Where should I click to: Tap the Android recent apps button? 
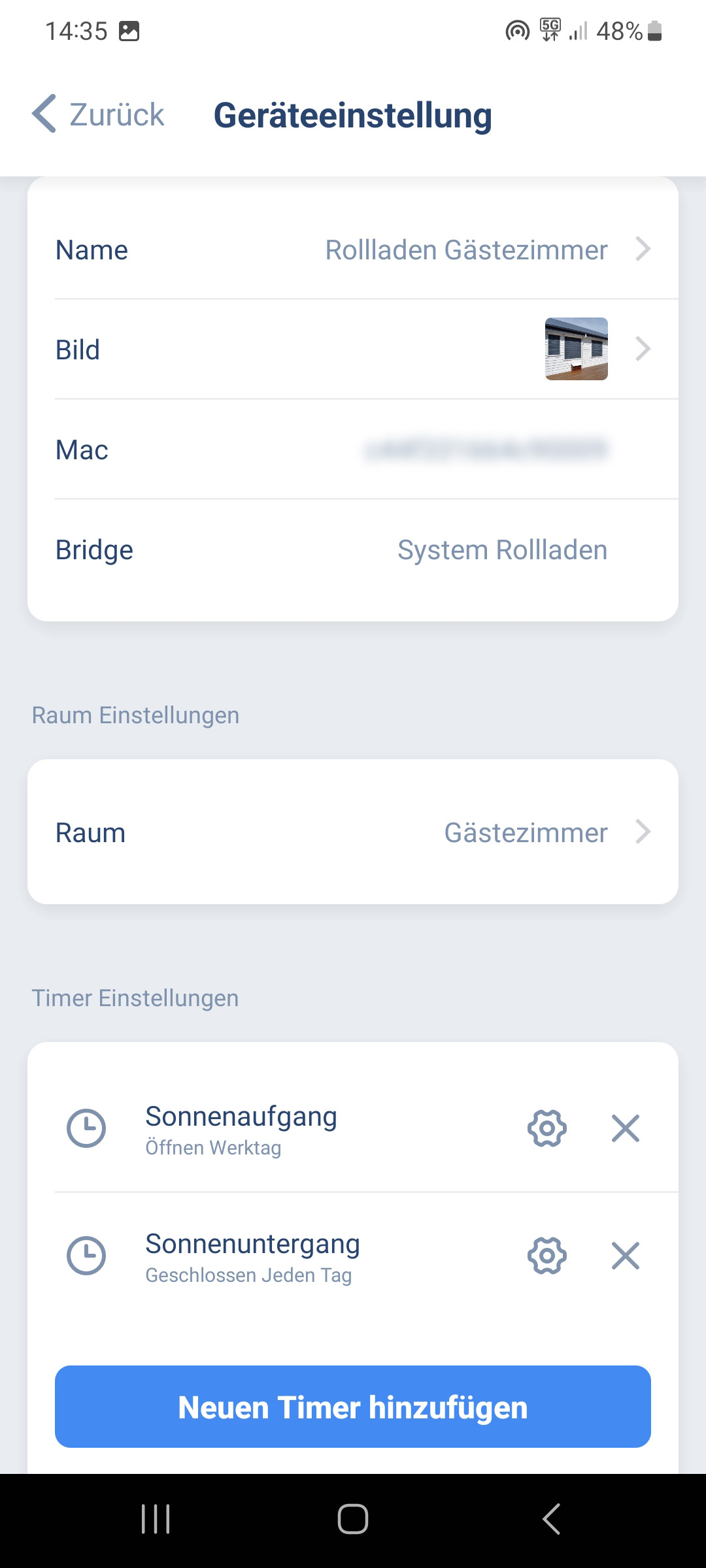pos(155,1518)
